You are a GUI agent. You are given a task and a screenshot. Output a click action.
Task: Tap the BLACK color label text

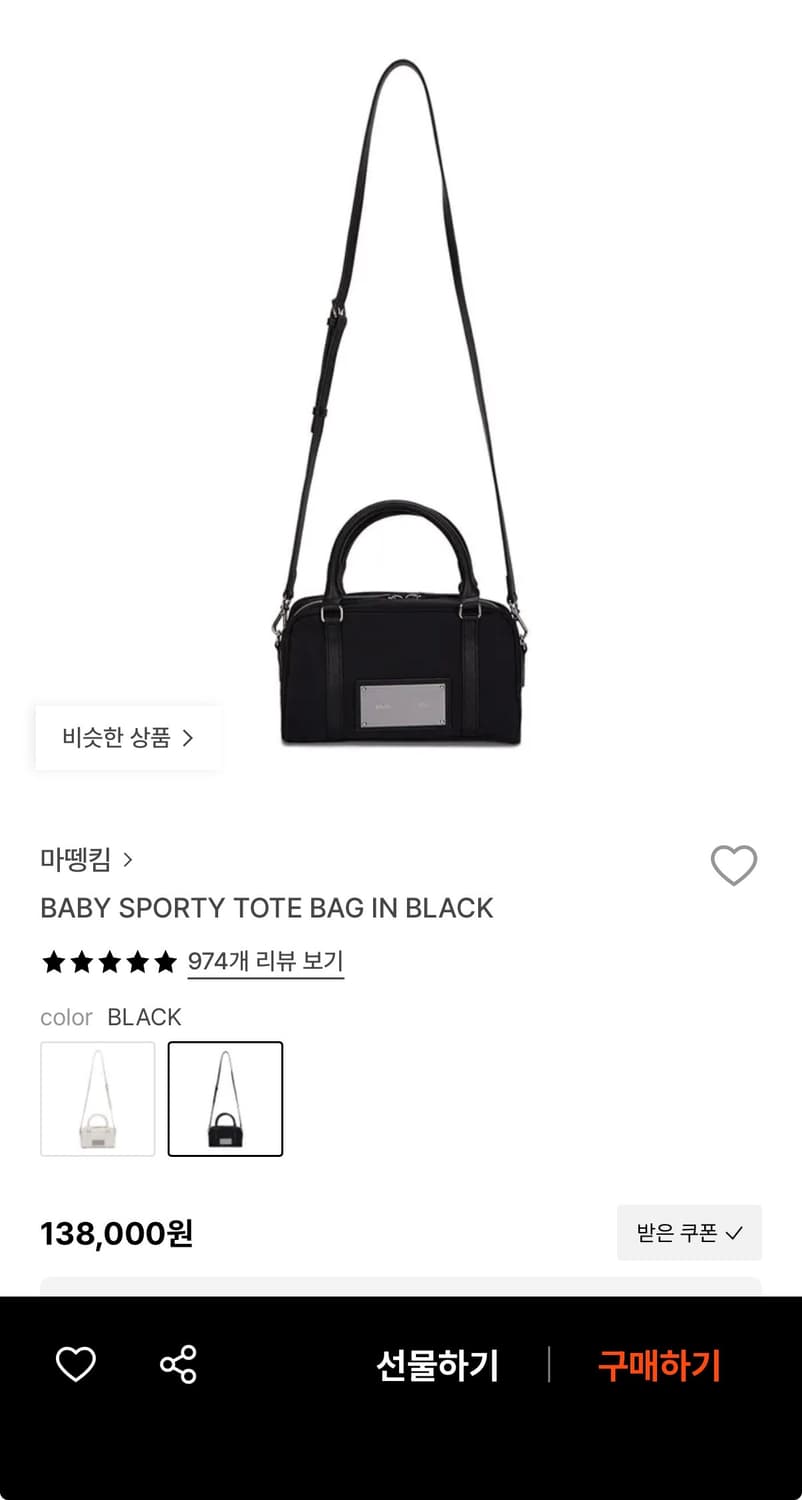(144, 1017)
